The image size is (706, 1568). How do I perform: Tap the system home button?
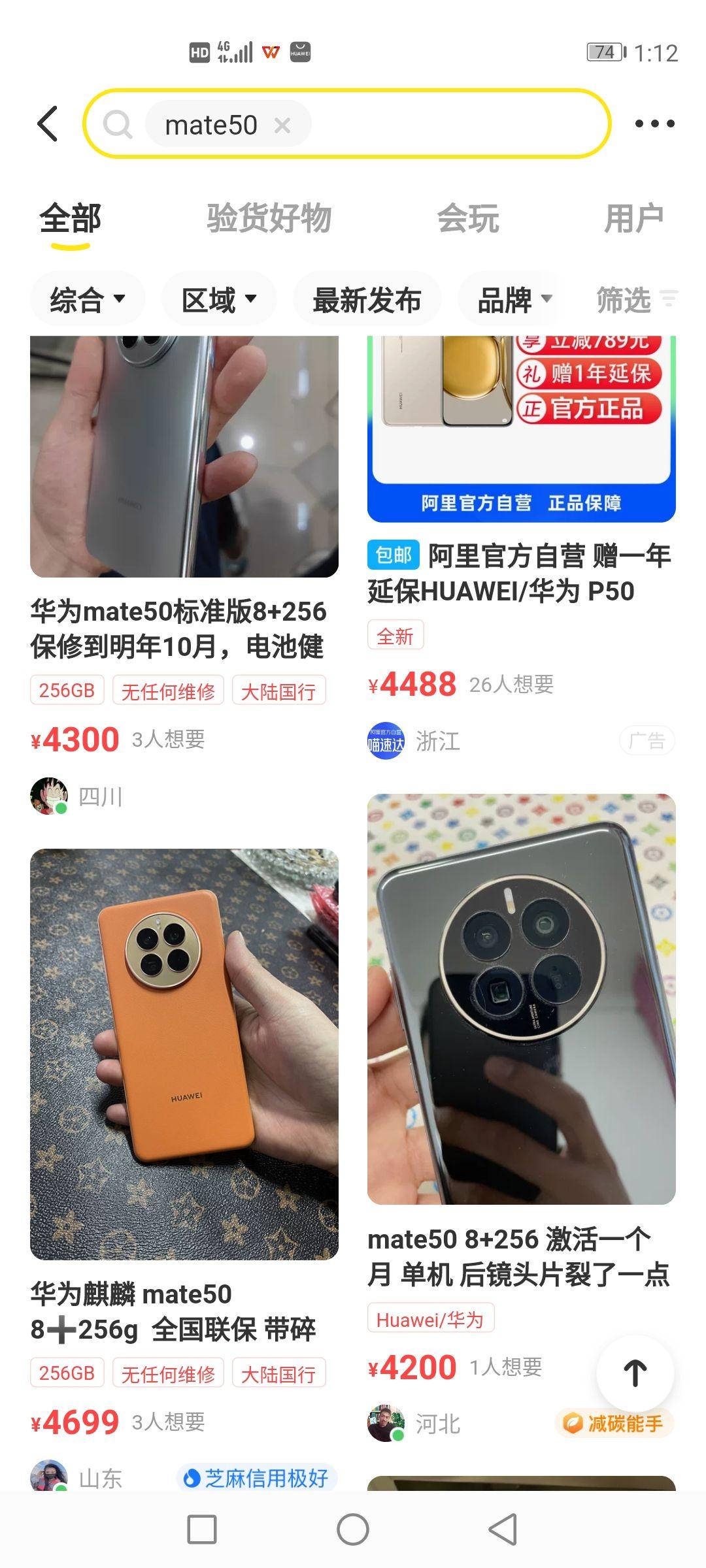353,1529
